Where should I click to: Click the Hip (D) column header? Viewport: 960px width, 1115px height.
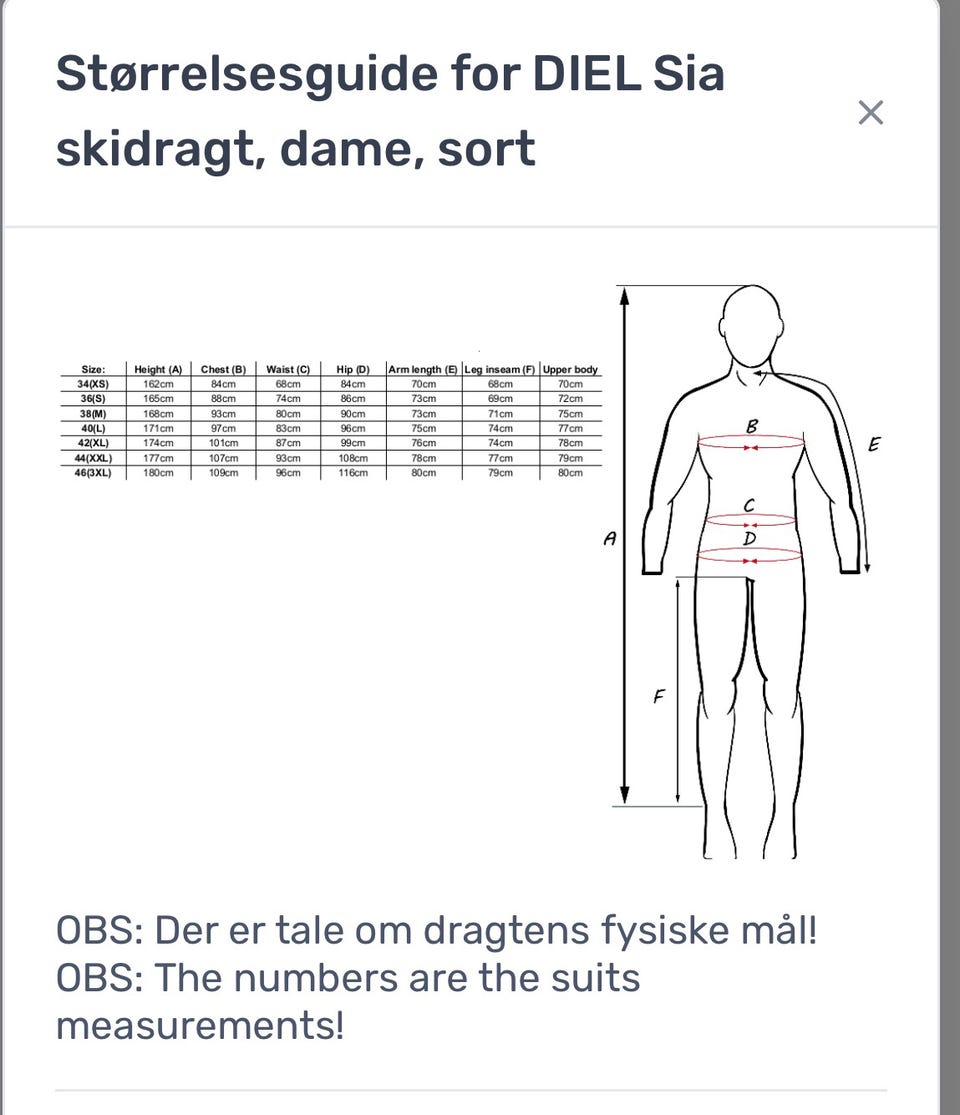point(352,367)
